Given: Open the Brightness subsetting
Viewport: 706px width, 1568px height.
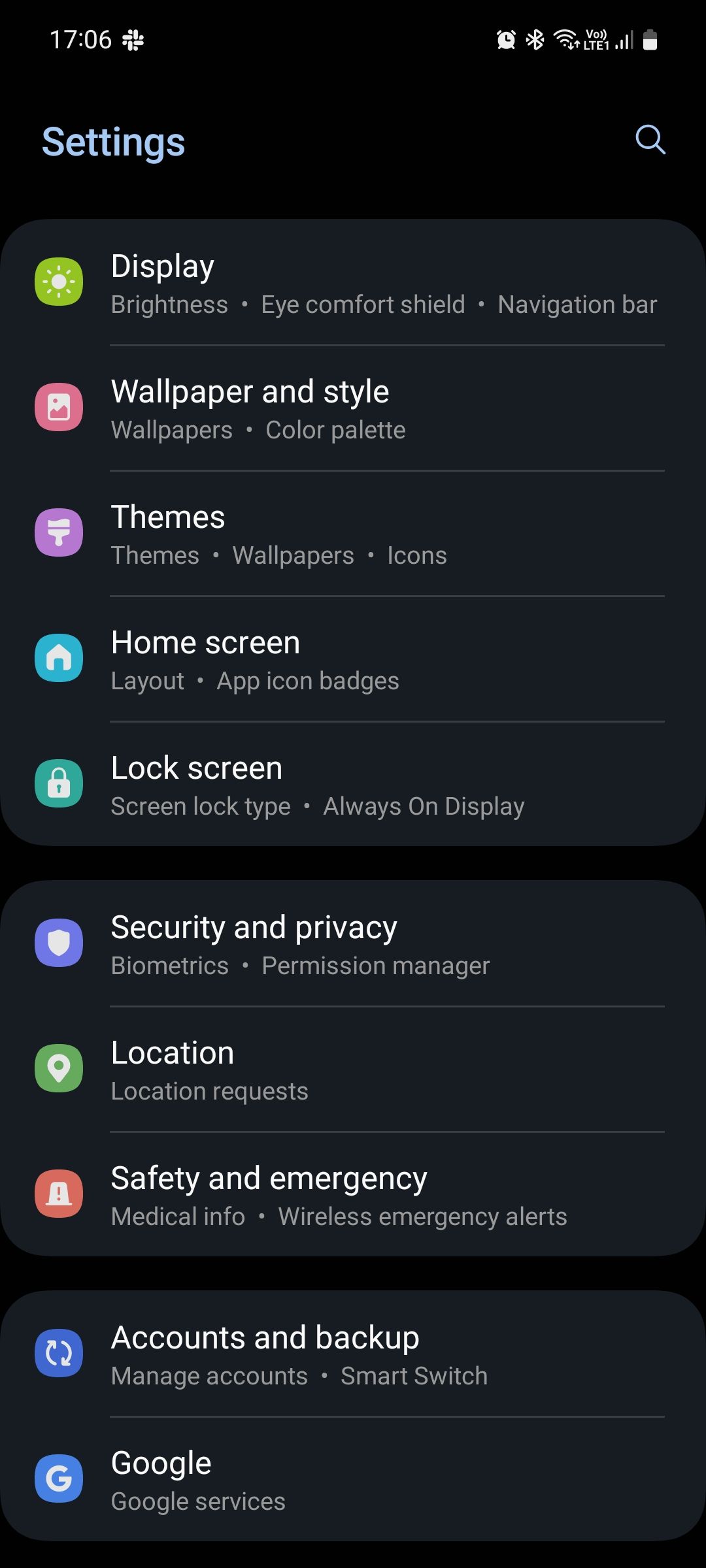Looking at the screenshot, I should pos(169,304).
